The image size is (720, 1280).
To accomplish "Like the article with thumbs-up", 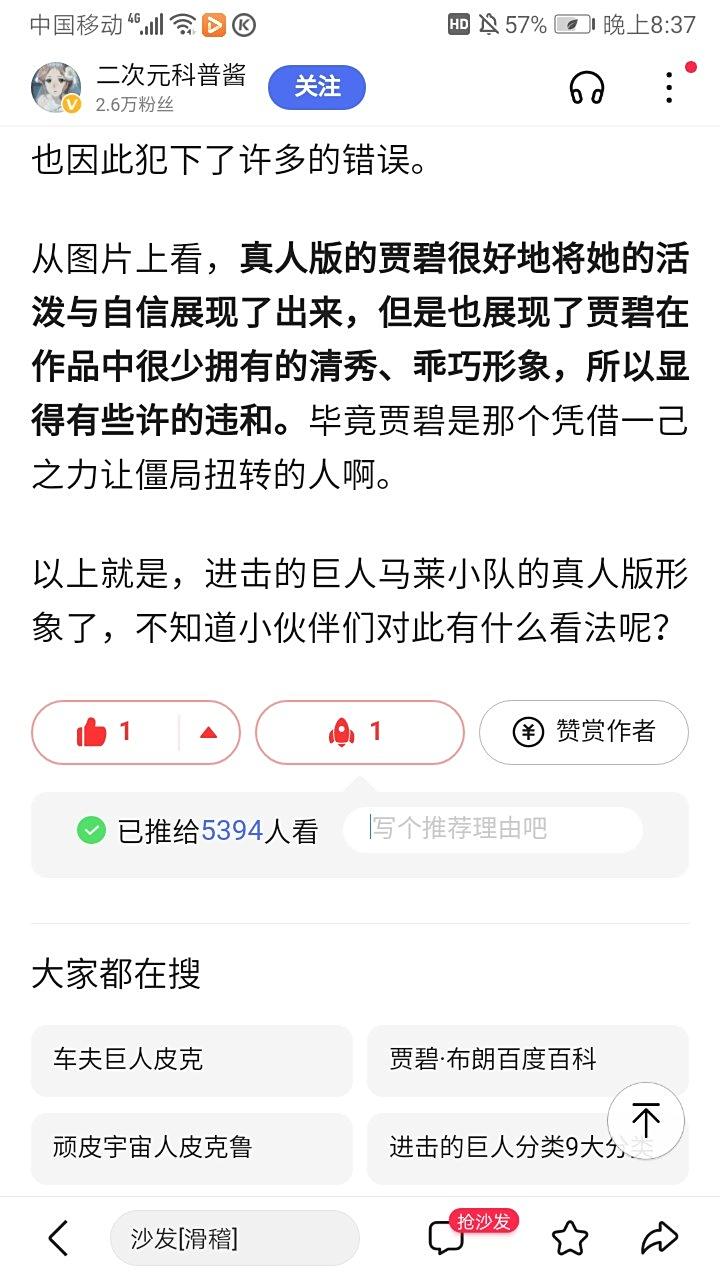I will click(x=105, y=733).
